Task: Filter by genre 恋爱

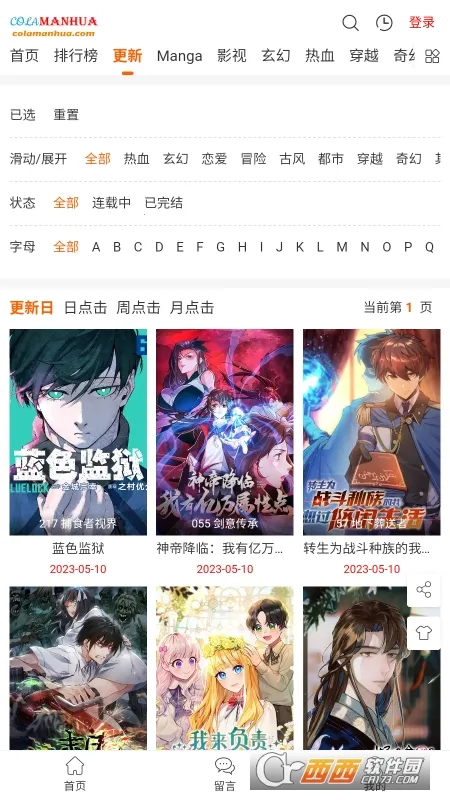Action: click(214, 159)
